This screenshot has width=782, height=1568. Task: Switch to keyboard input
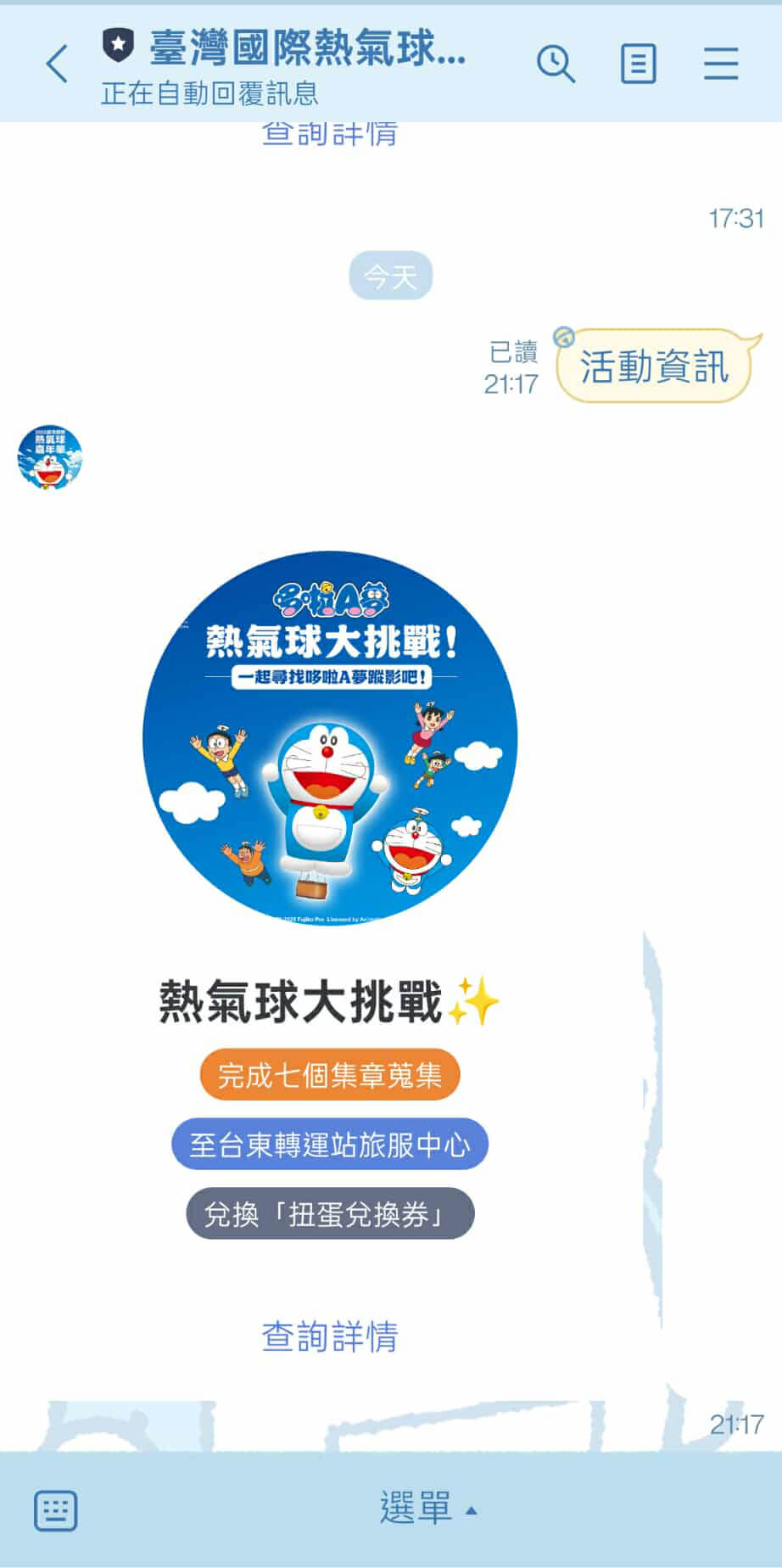pos(56,1510)
